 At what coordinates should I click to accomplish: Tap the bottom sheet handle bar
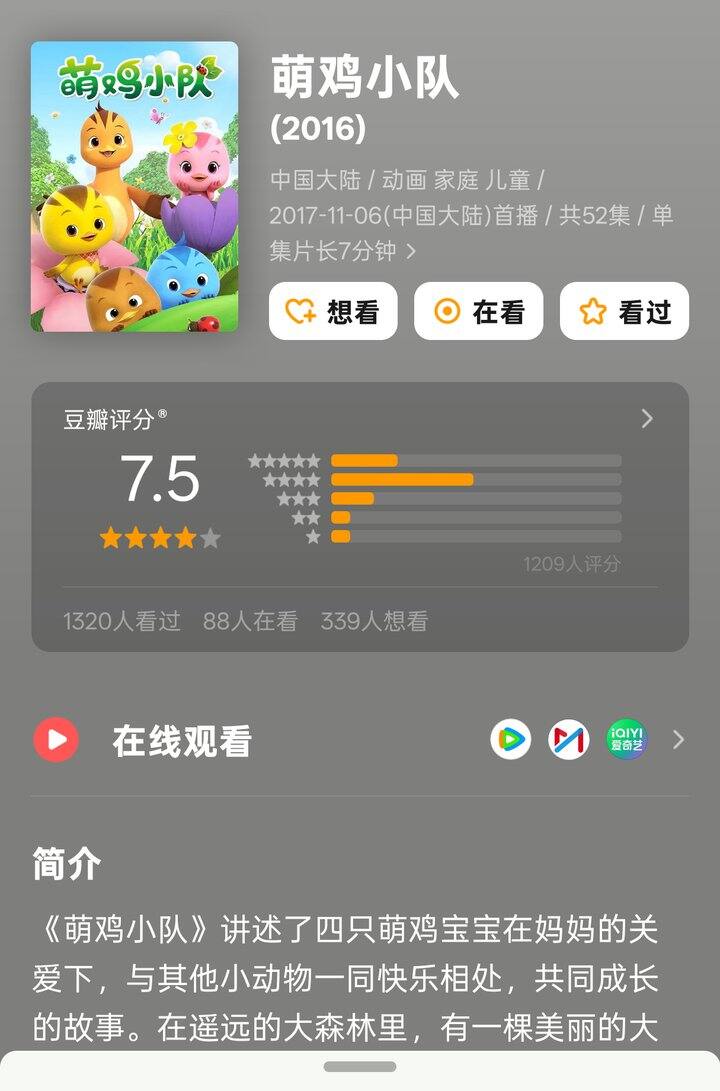tap(360, 1067)
